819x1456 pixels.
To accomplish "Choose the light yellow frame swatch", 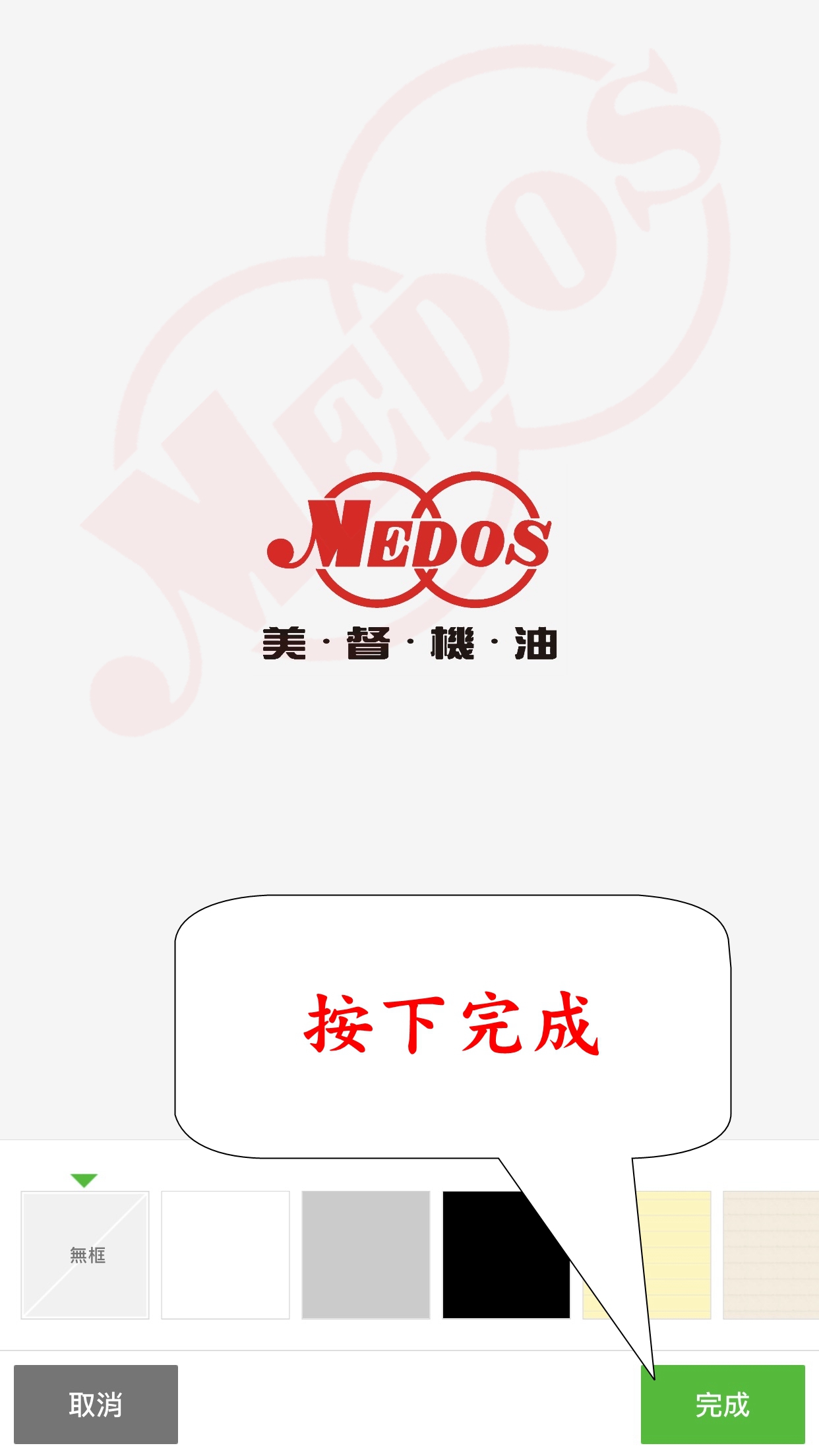I will point(679,1255).
